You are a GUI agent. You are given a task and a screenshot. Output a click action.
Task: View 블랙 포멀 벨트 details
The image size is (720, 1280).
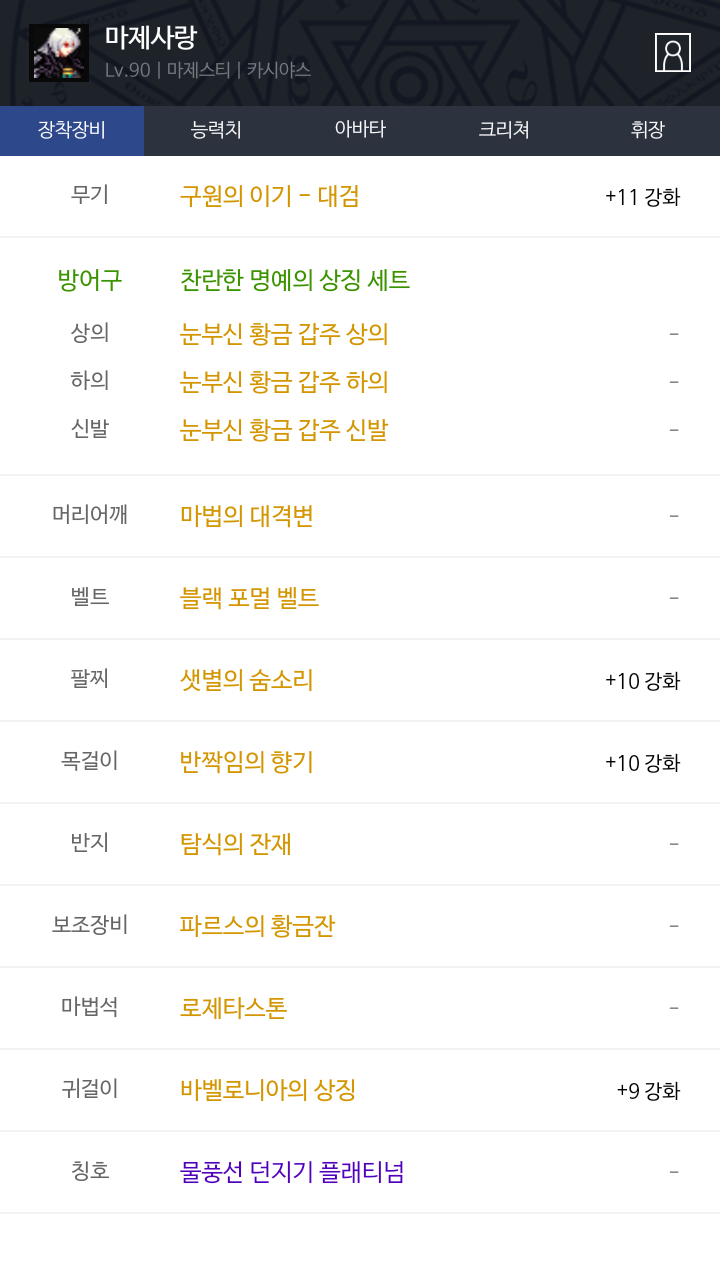coord(360,598)
